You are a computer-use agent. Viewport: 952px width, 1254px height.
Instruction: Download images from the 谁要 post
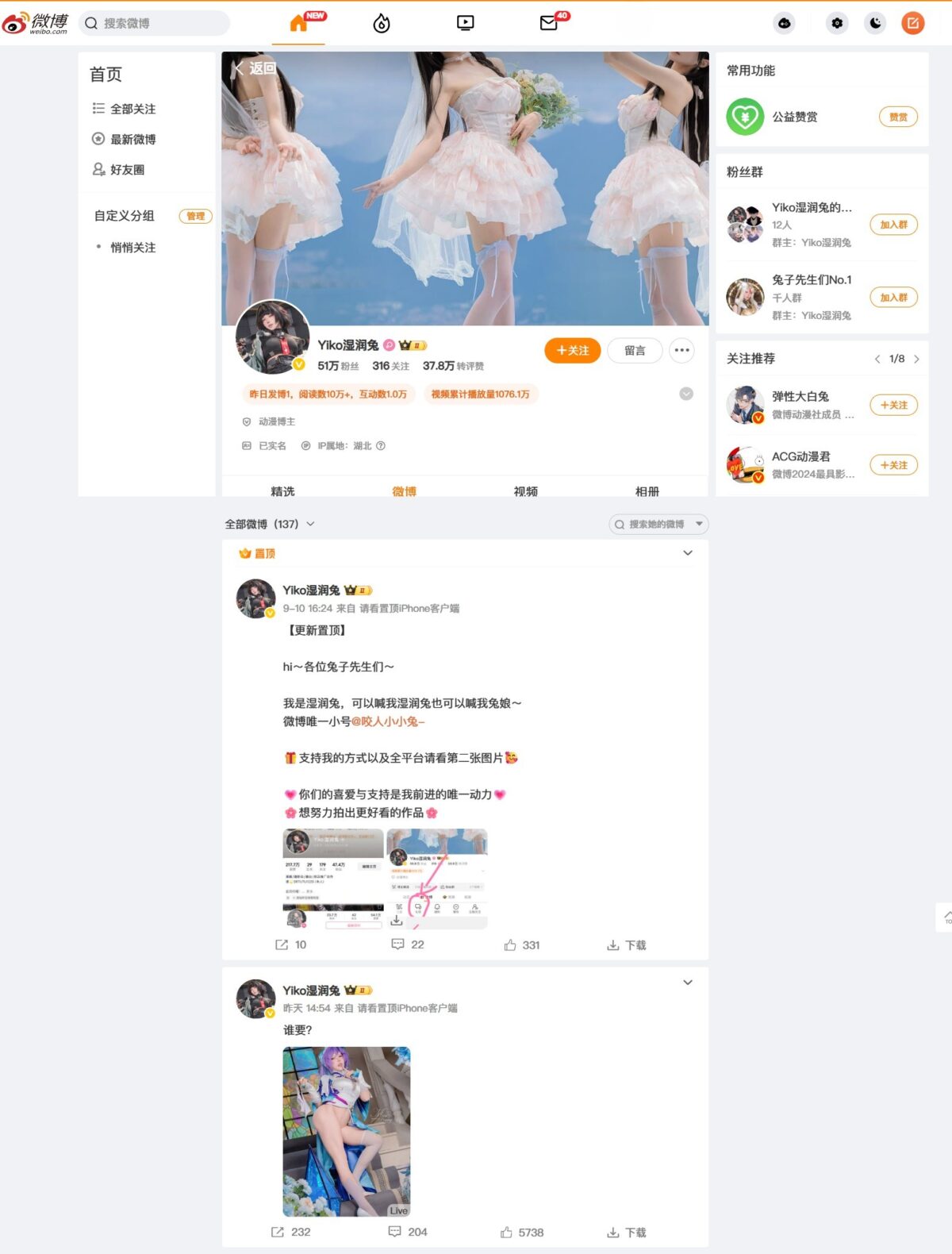pyautogui.click(x=626, y=1233)
